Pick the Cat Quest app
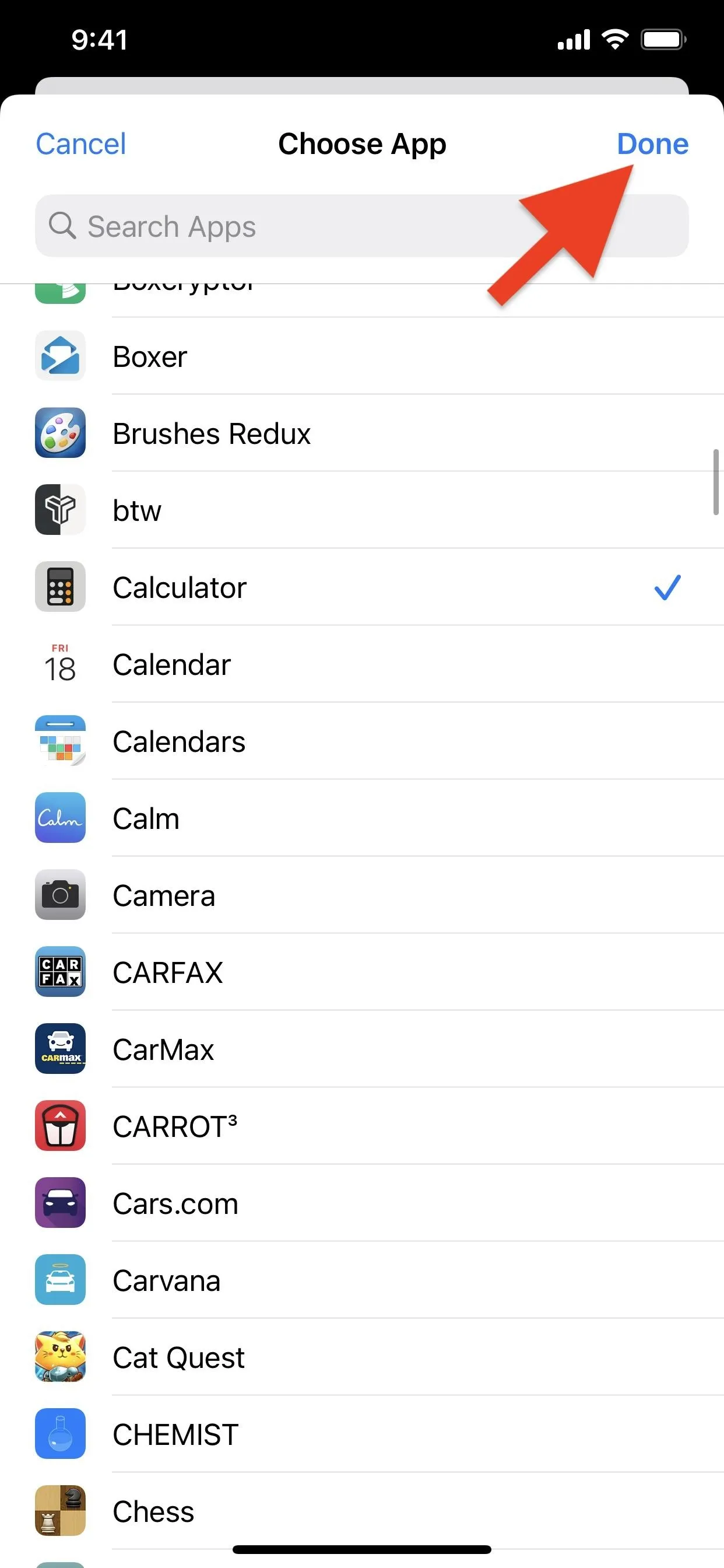 click(x=362, y=1357)
